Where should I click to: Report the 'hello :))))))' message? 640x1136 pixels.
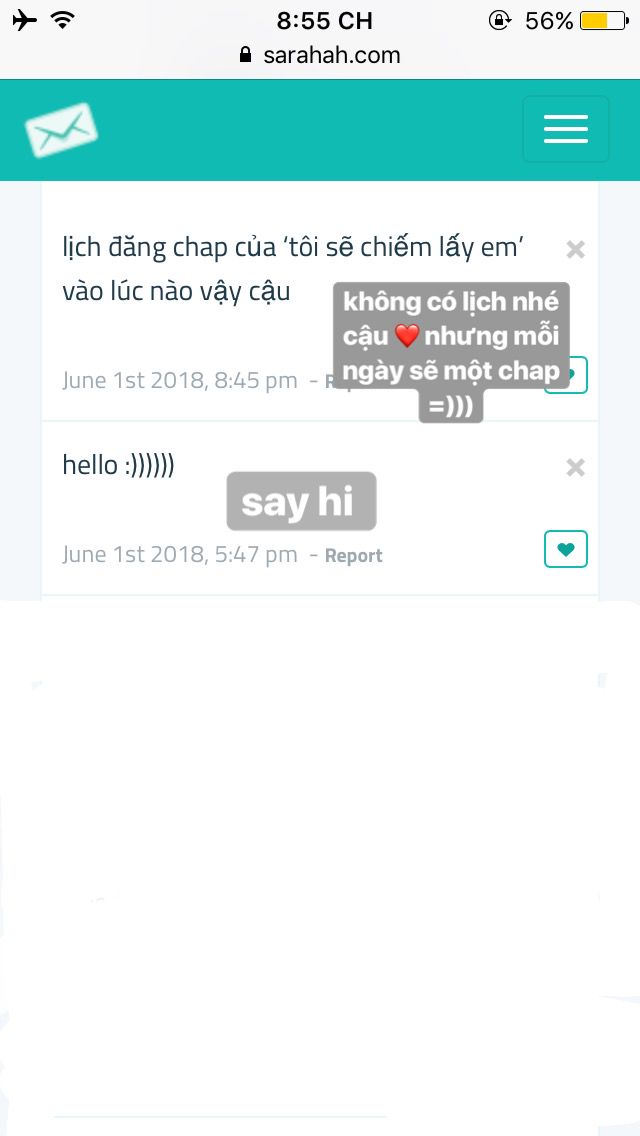(x=354, y=556)
